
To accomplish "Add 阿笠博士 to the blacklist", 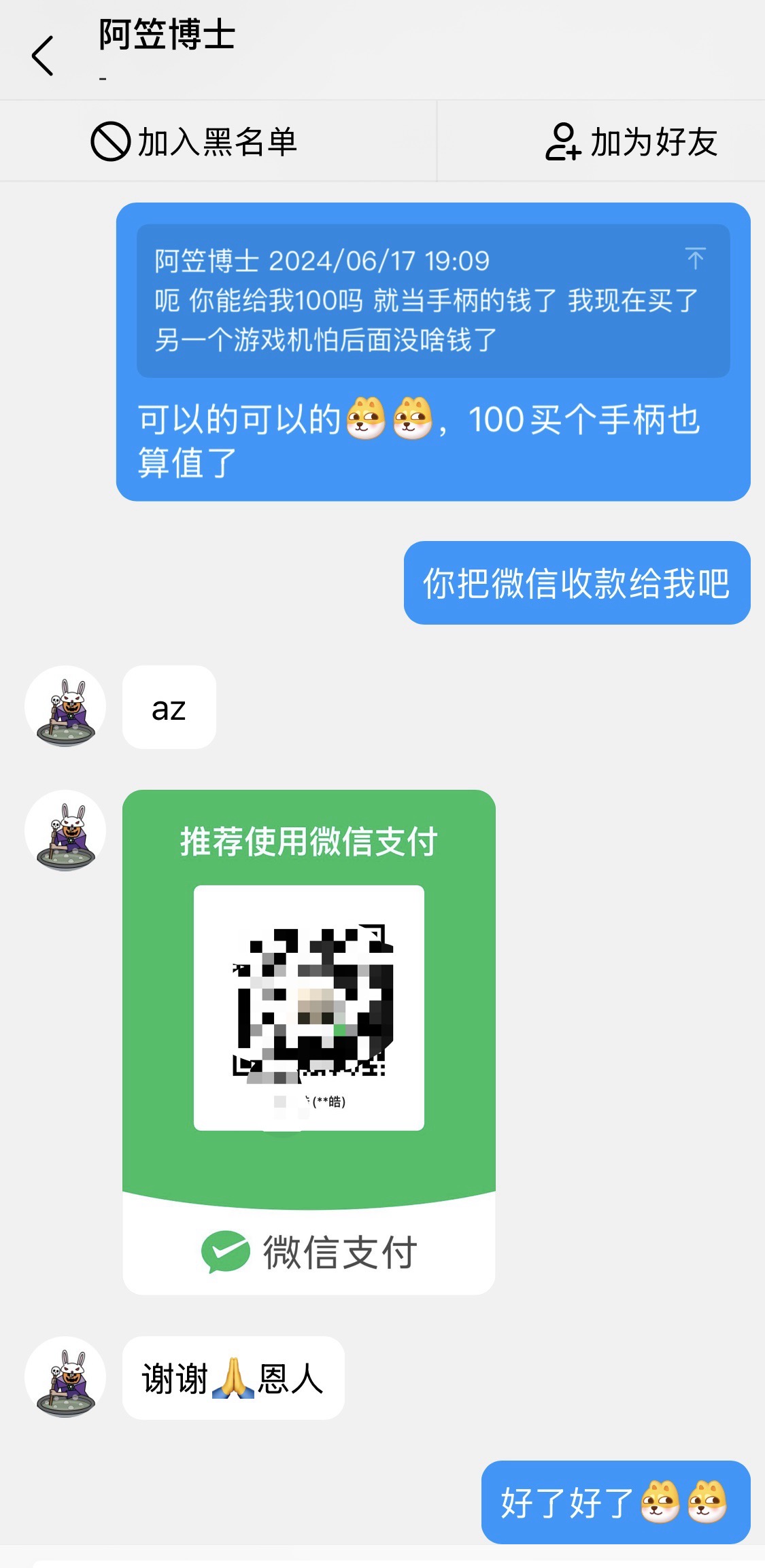I will click(x=194, y=142).
